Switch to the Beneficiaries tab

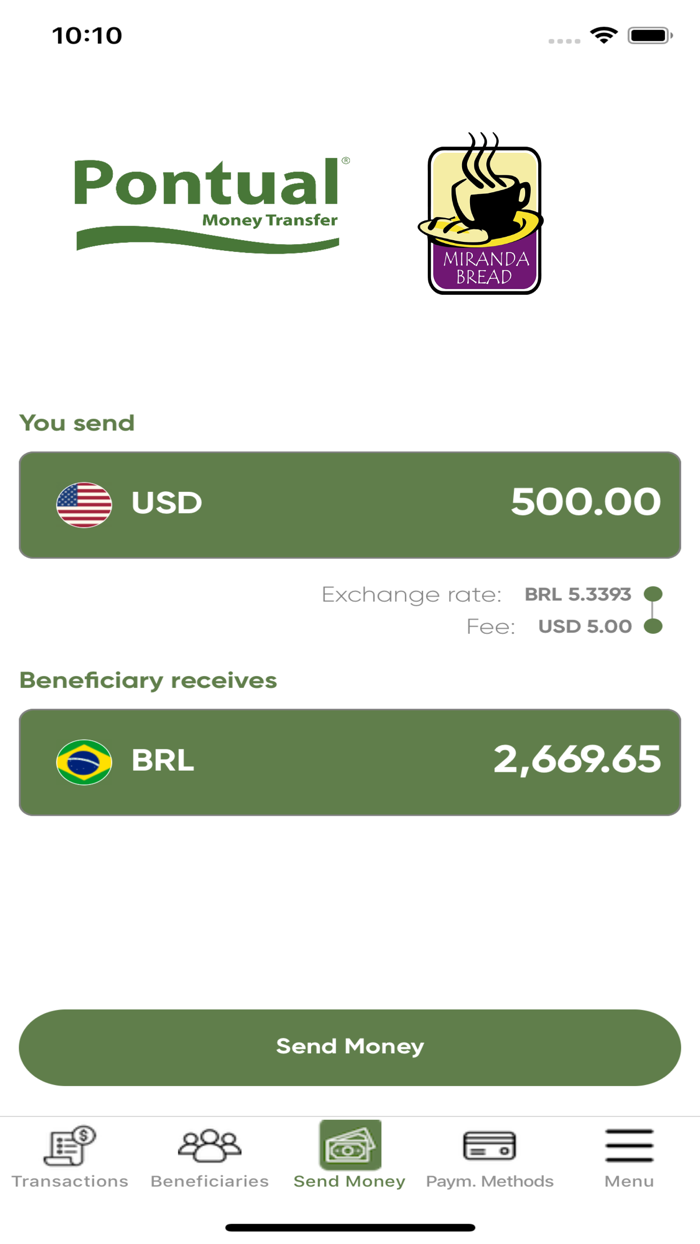point(210,1157)
